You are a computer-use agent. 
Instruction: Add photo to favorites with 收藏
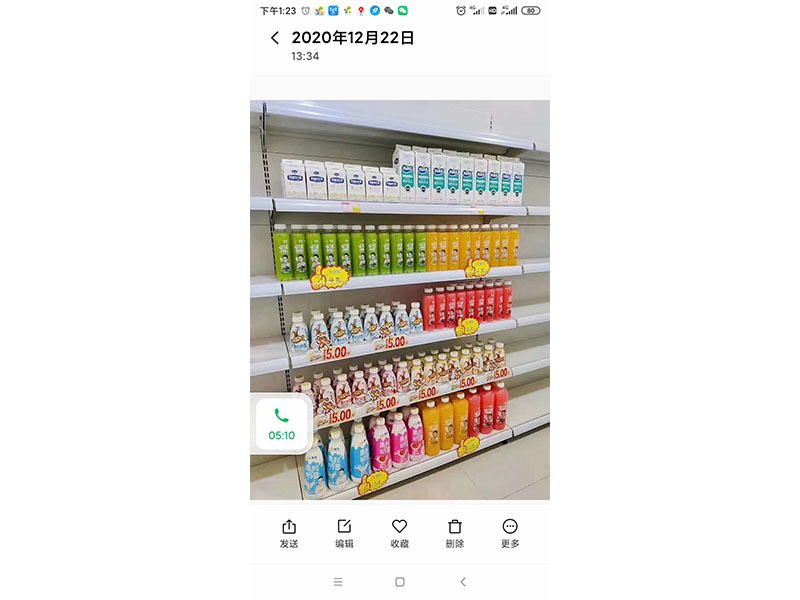pyautogui.click(x=399, y=533)
